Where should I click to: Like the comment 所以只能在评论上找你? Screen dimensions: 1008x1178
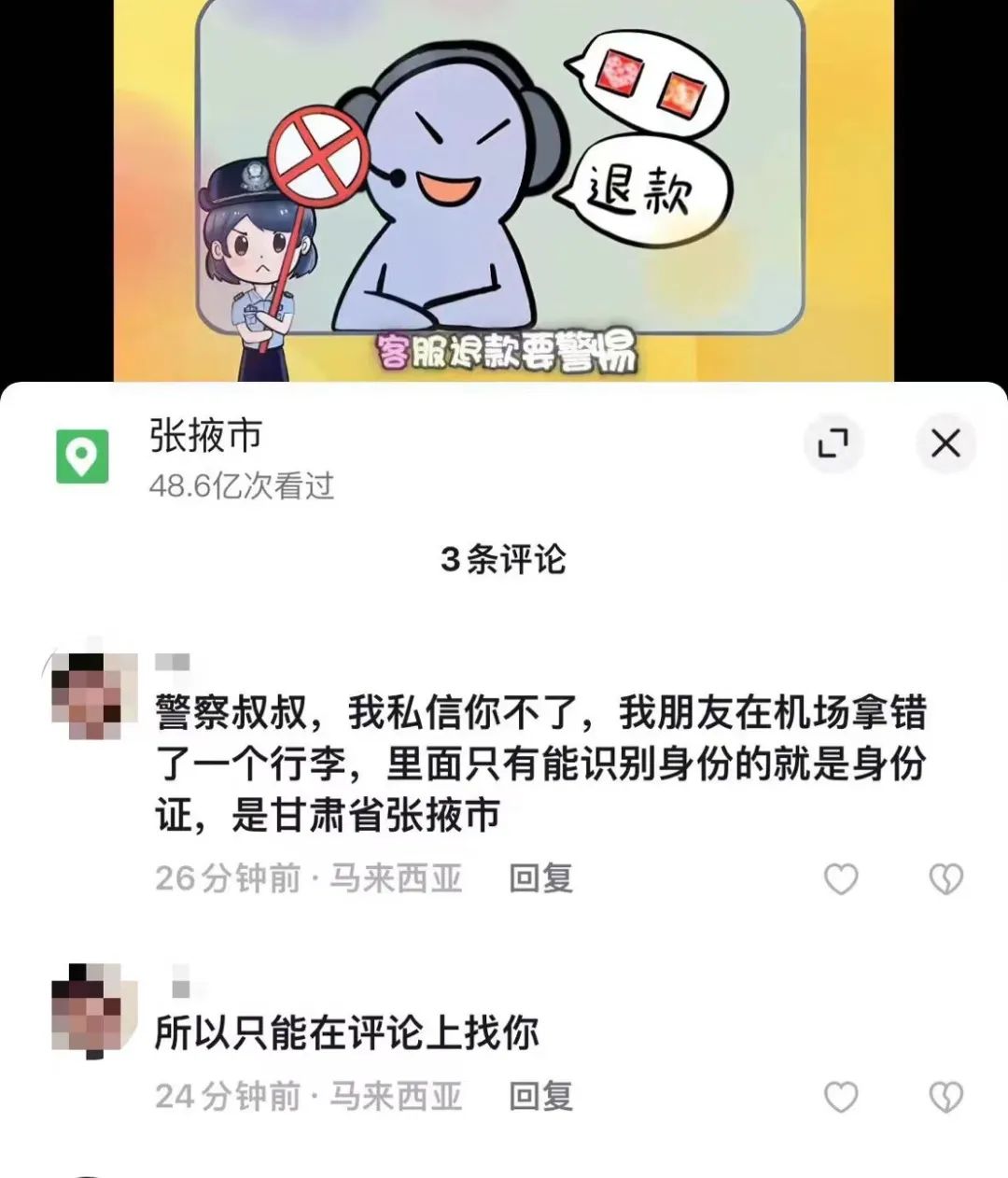[x=841, y=1097]
